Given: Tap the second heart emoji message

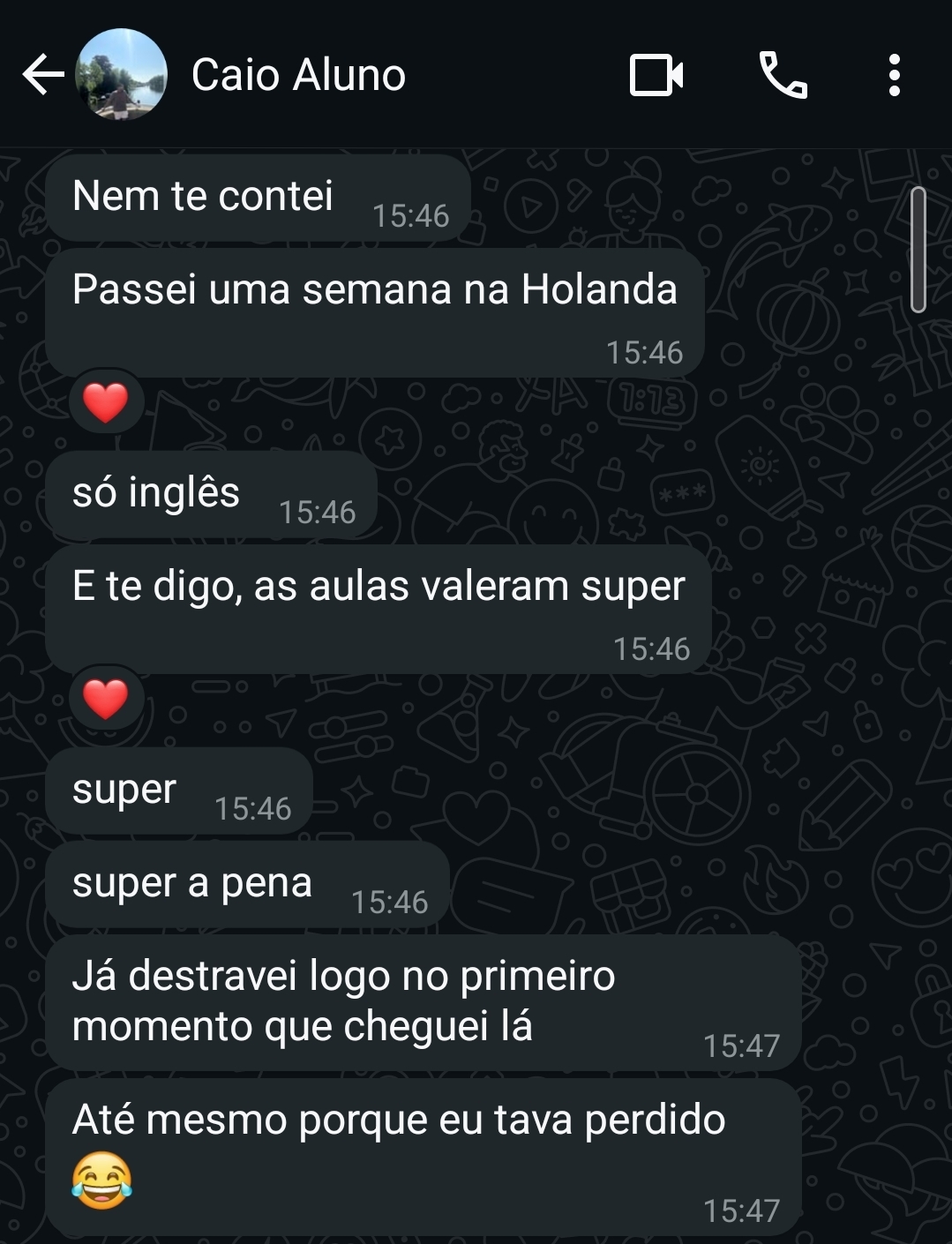Looking at the screenshot, I should click(x=105, y=699).
